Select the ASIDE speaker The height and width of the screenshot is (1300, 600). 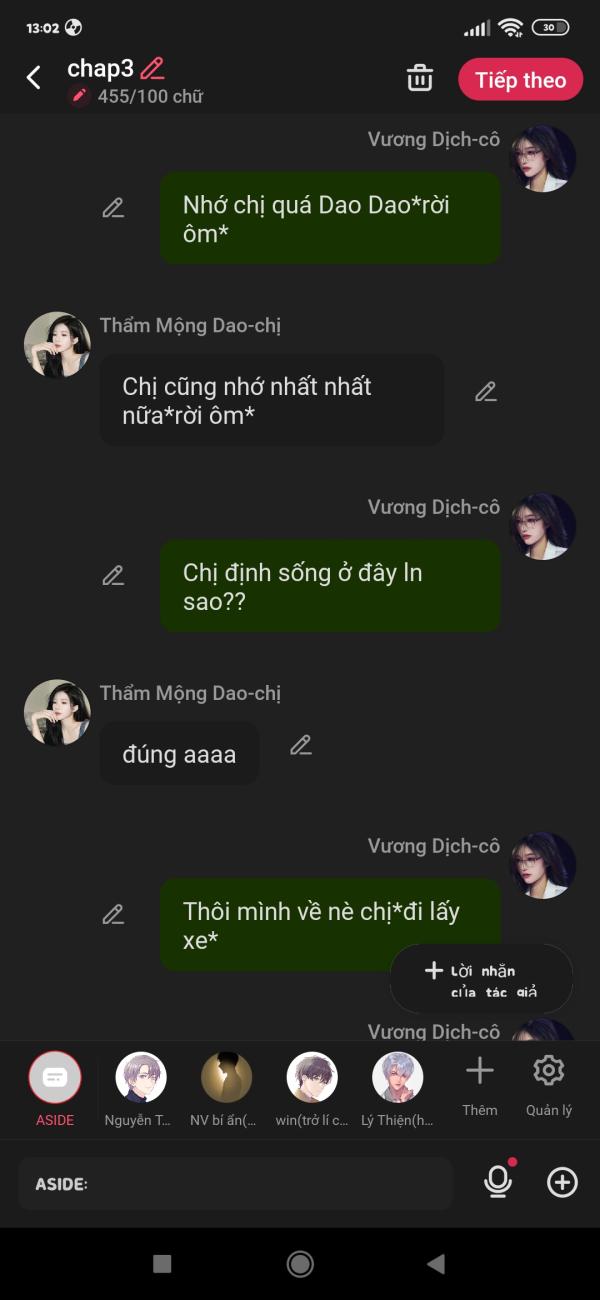[55, 1089]
